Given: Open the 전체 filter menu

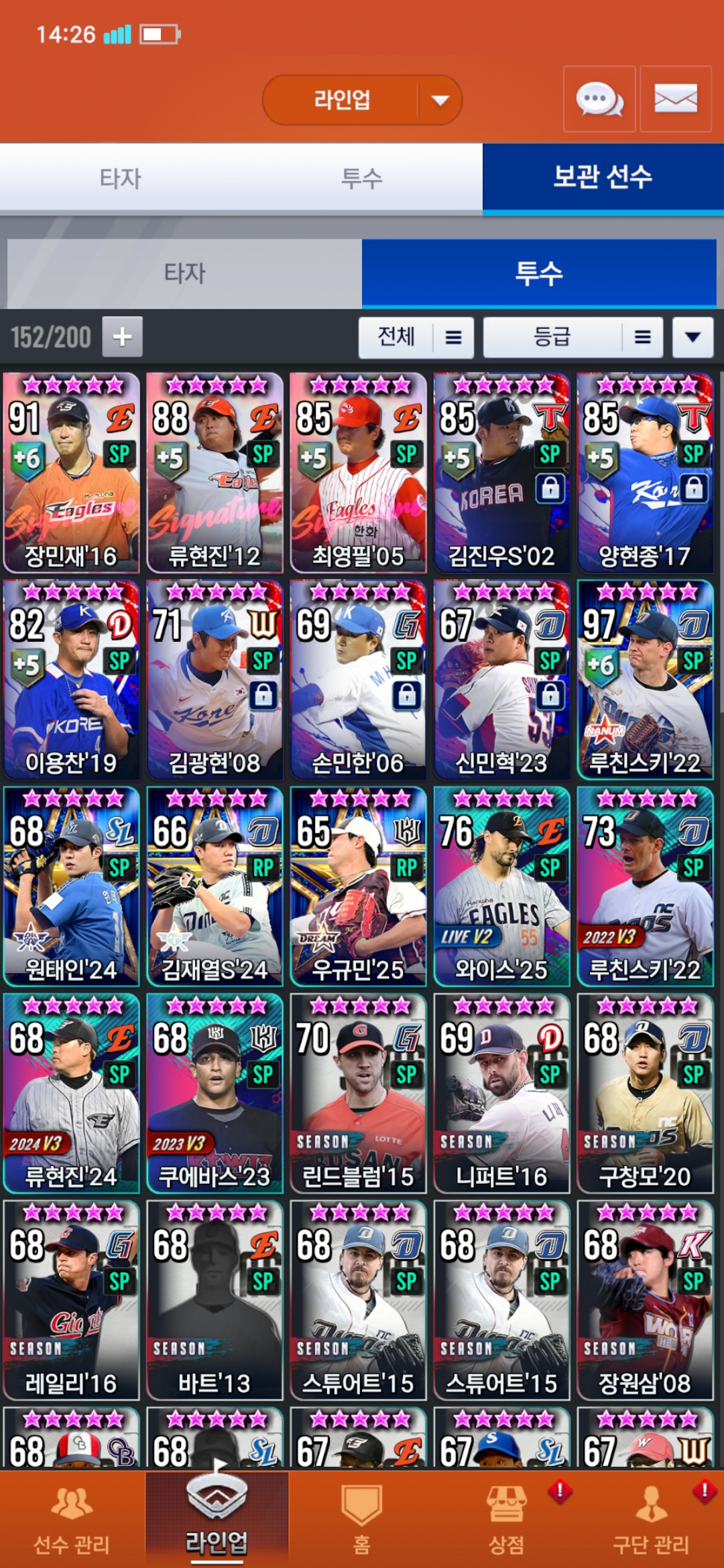Looking at the screenshot, I should pyautogui.click(x=416, y=337).
